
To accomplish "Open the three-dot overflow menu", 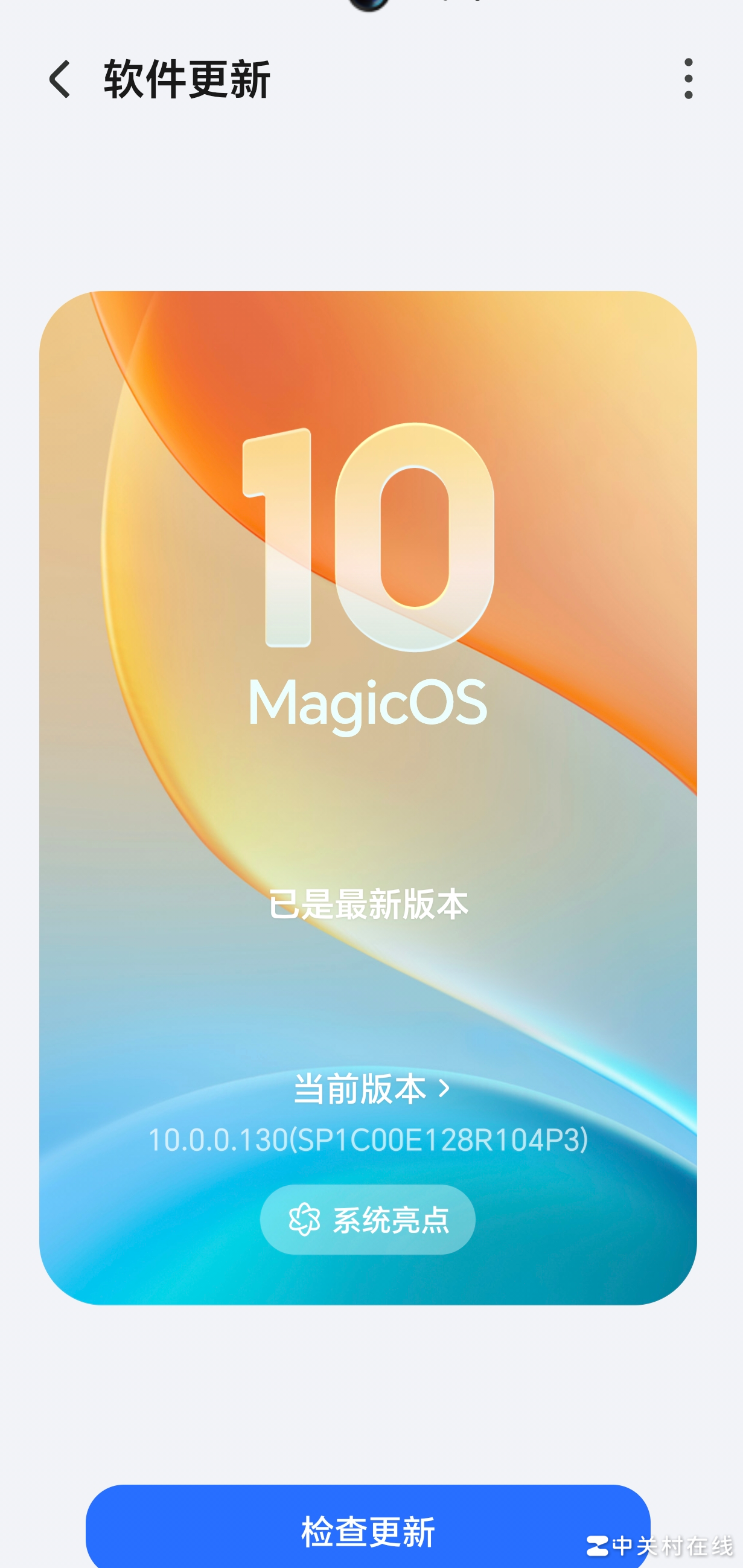I will pyautogui.click(x=688, y=79).
